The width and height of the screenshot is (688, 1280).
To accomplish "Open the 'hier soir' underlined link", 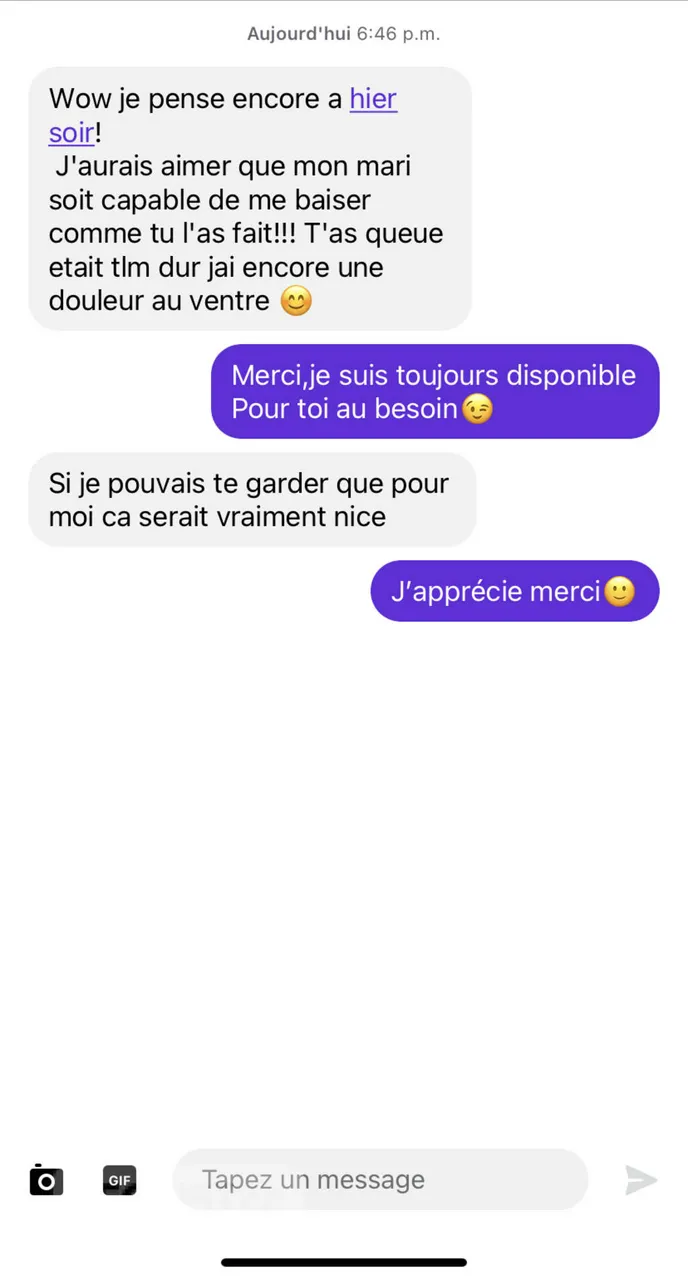I will click(x=373, y=100).
